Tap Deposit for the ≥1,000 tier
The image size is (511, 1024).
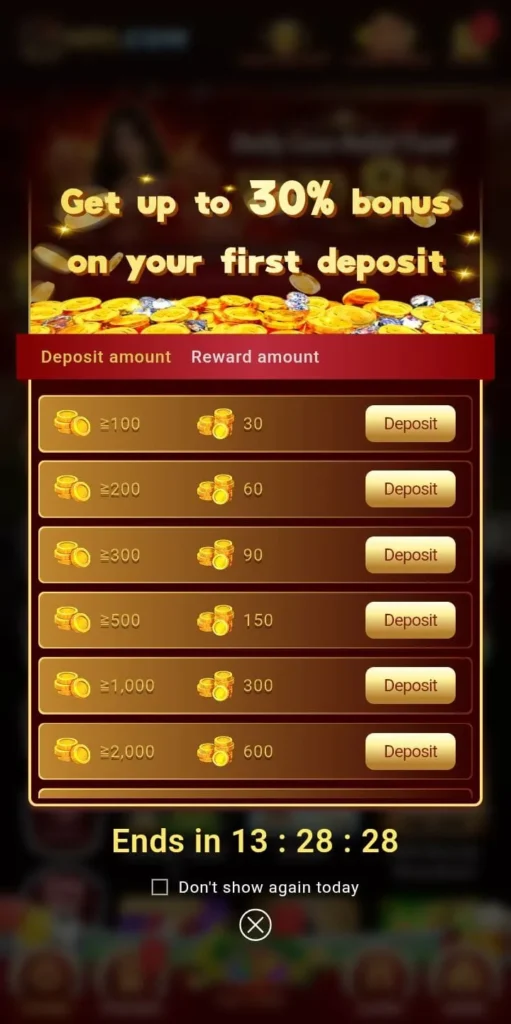[410, 686]
